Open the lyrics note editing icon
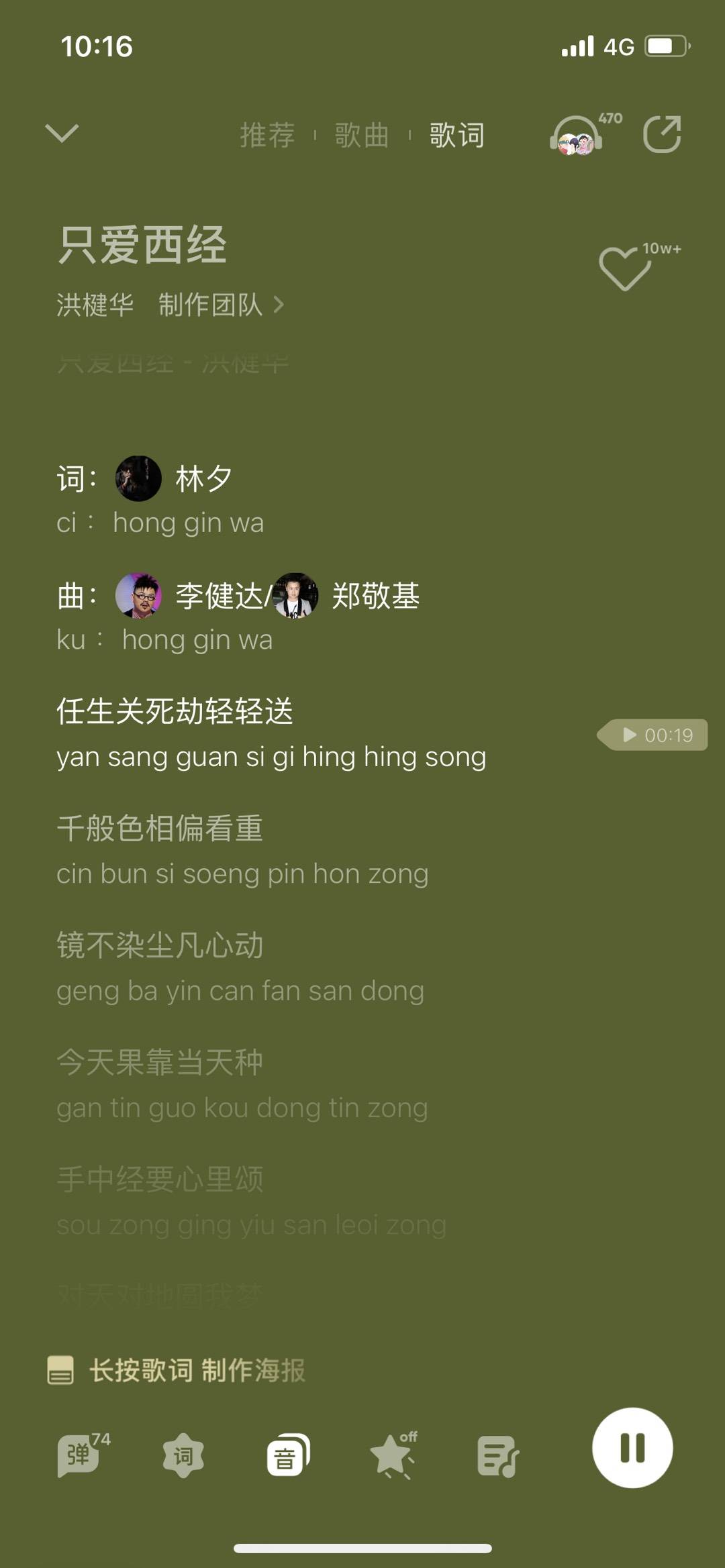Screen dimensions: 725x1568 pyautogui.click(x=497, y=1455)
